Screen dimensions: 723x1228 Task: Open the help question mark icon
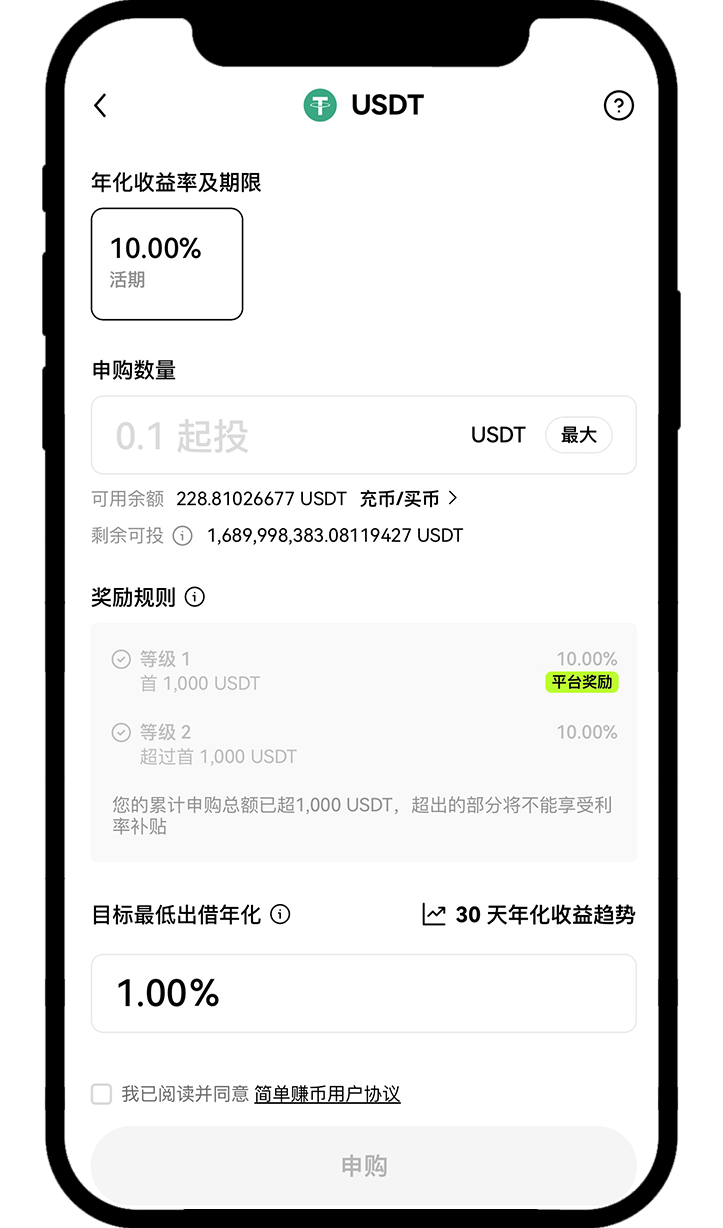pyautogui.click(x=619, y=105)
